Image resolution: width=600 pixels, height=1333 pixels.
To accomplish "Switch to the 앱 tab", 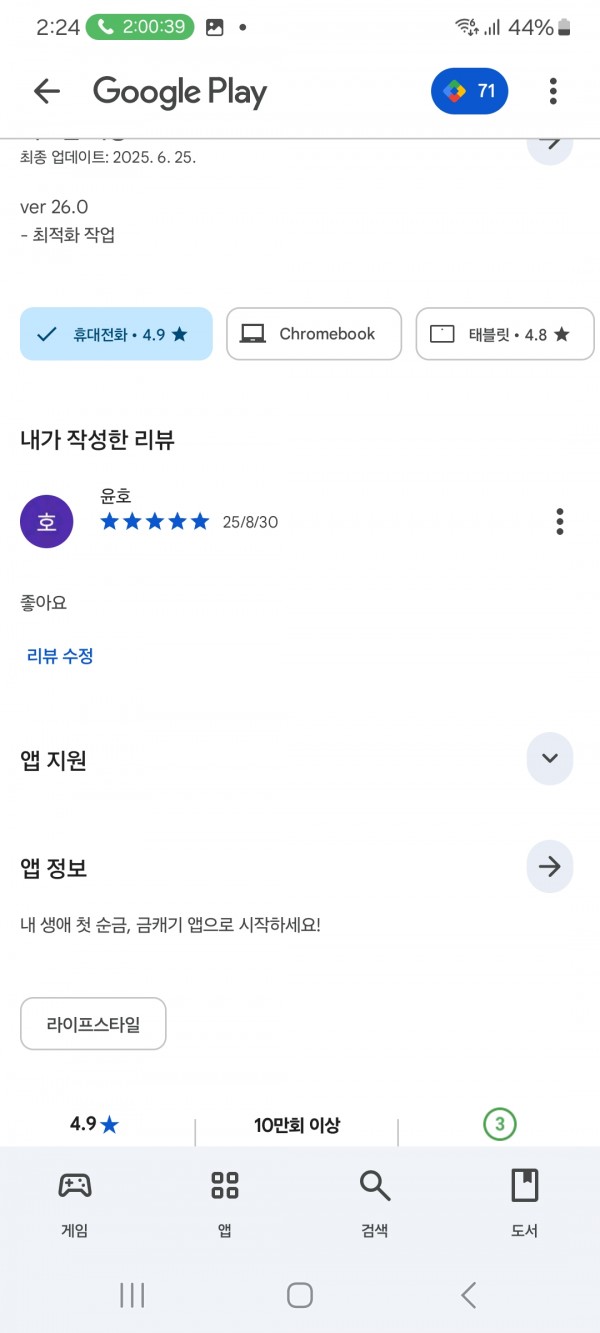I will coord(225,1203).
